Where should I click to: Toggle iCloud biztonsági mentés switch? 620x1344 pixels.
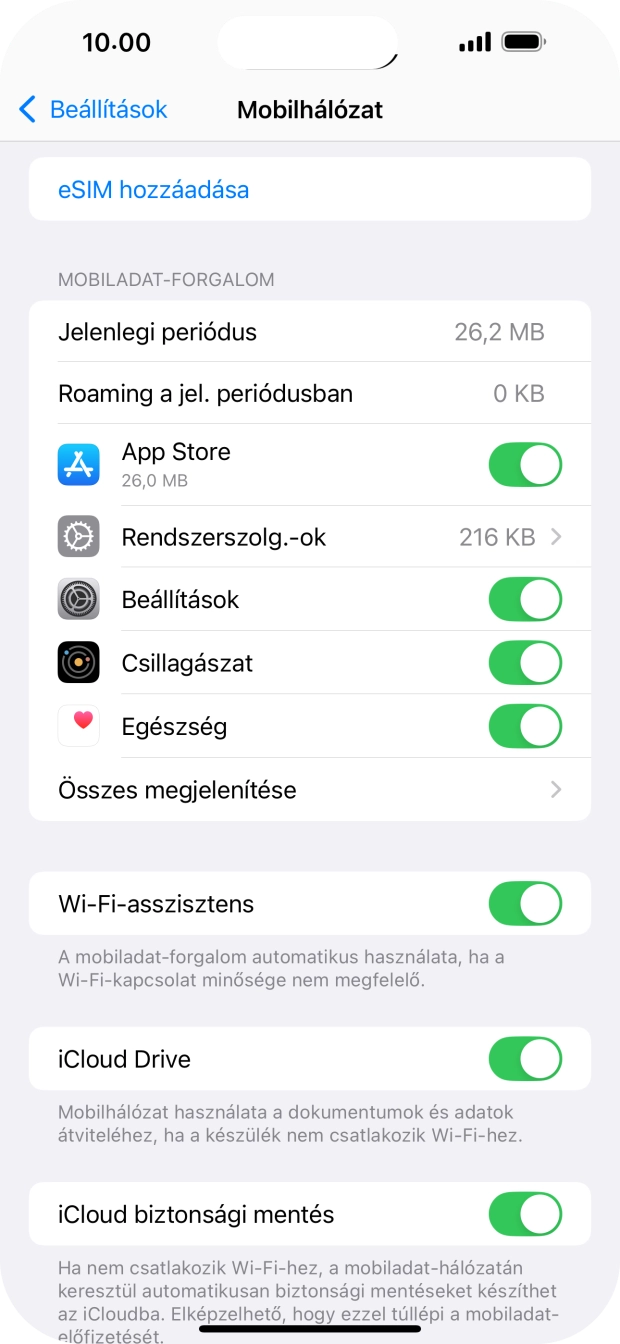(x=524, y=1215)
